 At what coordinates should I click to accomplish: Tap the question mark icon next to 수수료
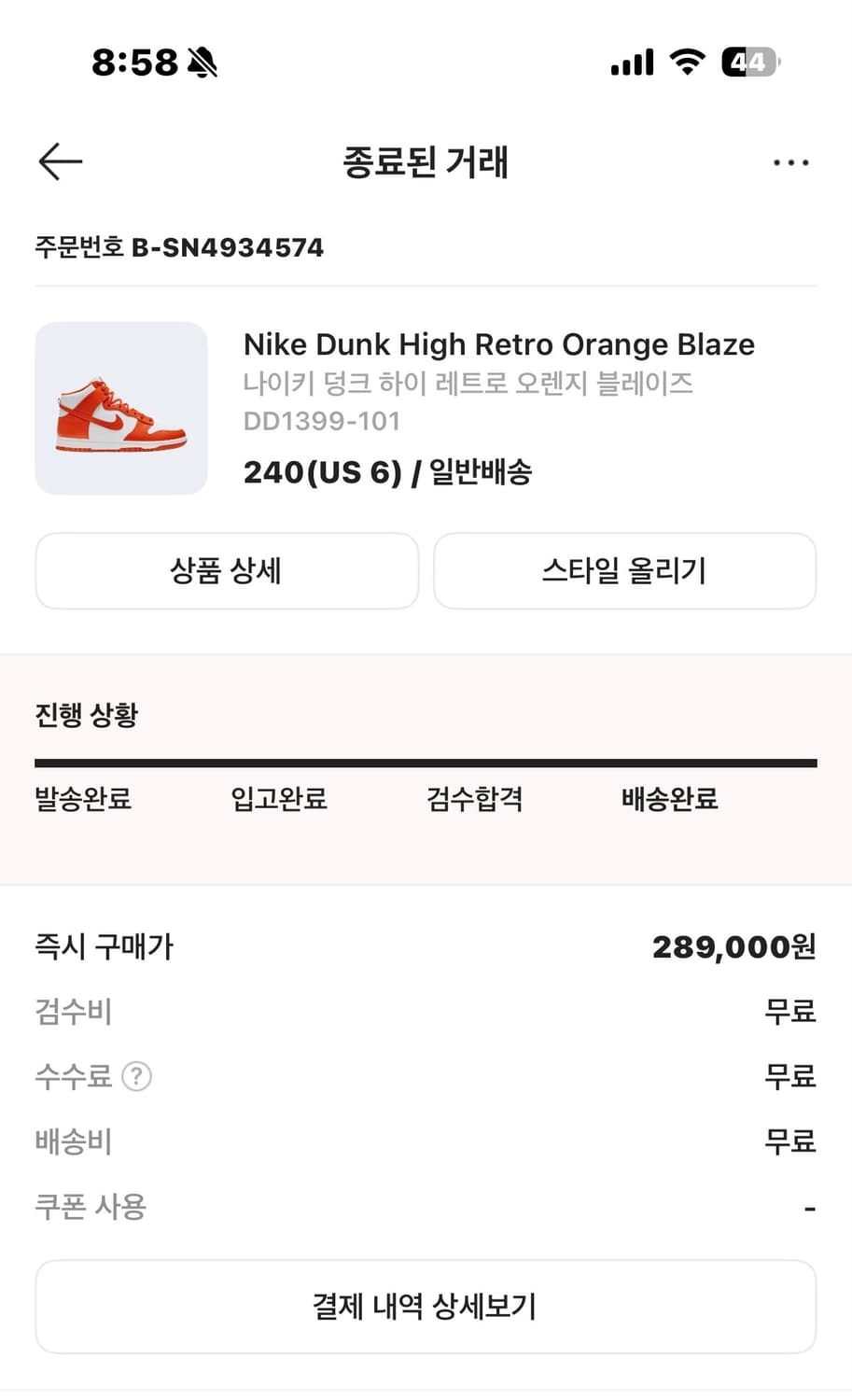coord(138,1076)
